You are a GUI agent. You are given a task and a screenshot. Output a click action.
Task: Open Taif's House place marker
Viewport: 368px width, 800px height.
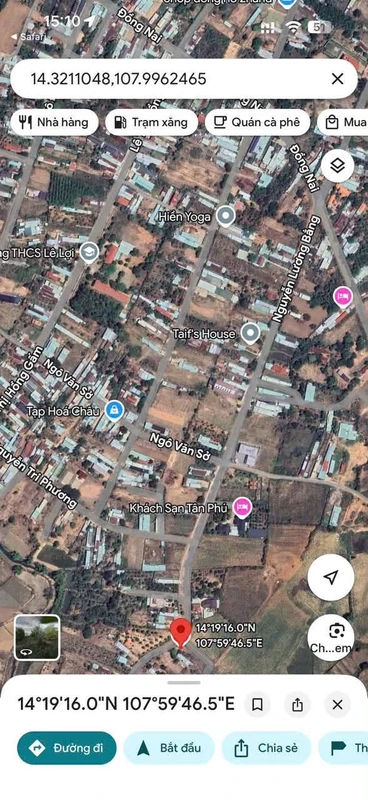tap(250, 334)
